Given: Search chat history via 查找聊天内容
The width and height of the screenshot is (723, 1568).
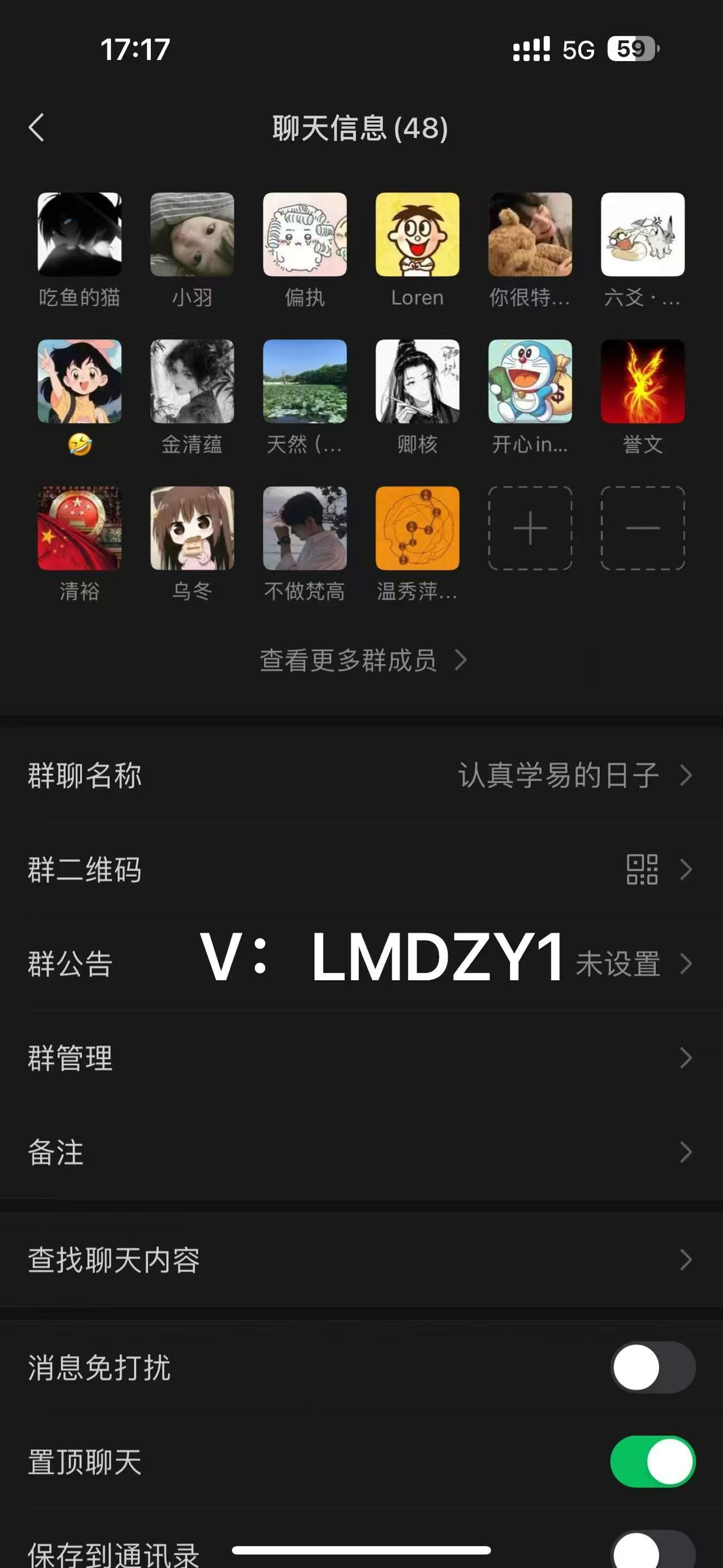Looking at the screenshot, I should [x=362, y=1260].
